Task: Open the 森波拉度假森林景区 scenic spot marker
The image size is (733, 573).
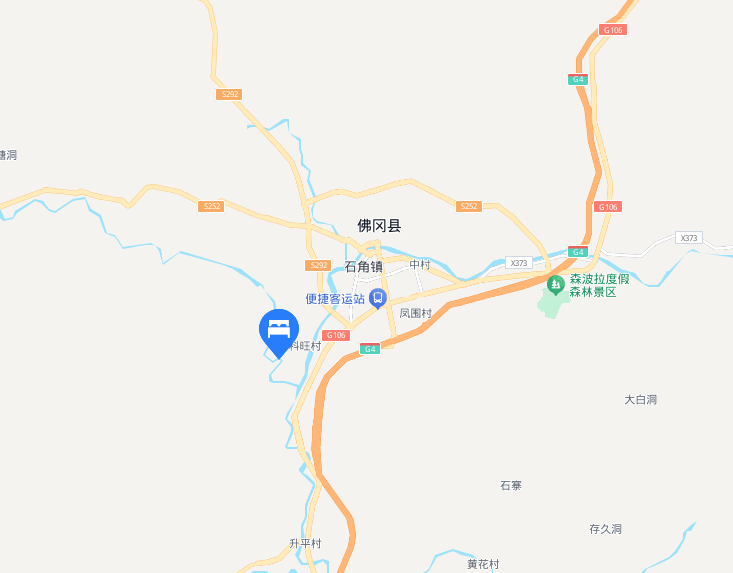Action: (555, 284)
